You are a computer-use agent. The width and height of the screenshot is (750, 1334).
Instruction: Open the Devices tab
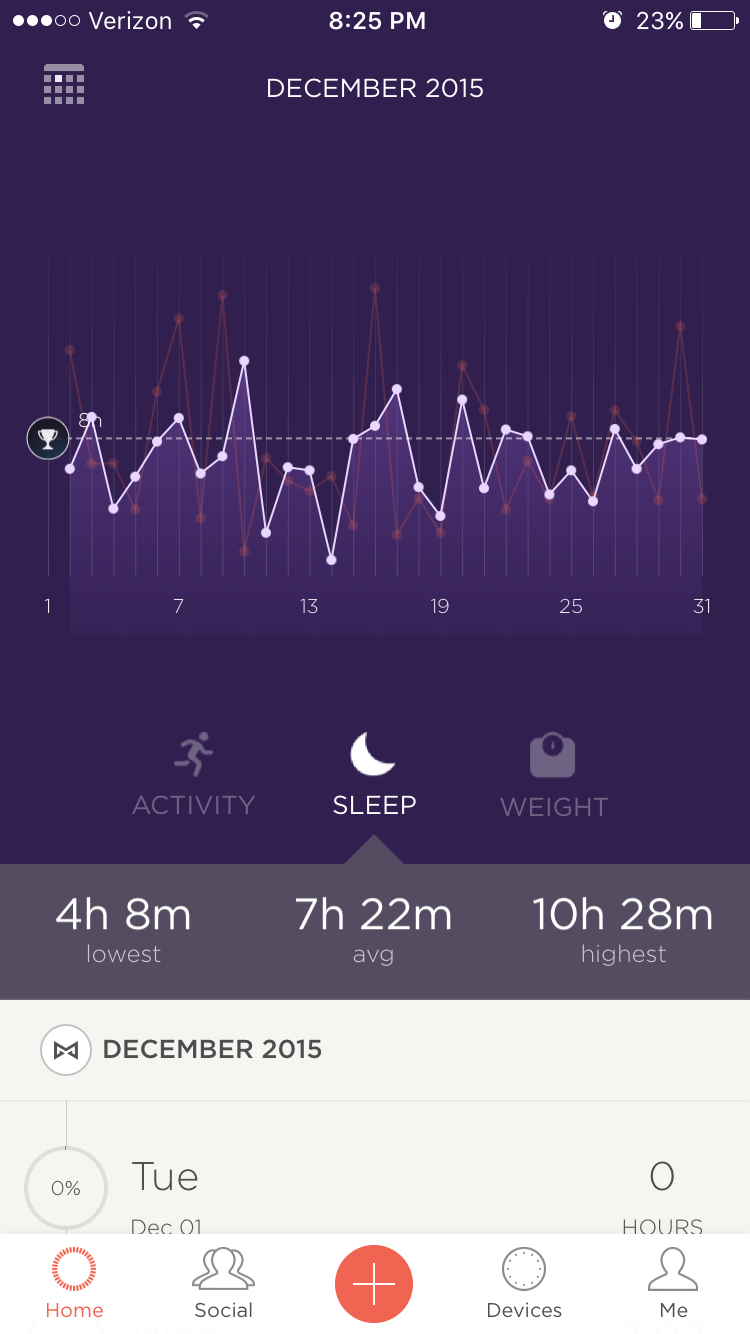(524, 1284)
